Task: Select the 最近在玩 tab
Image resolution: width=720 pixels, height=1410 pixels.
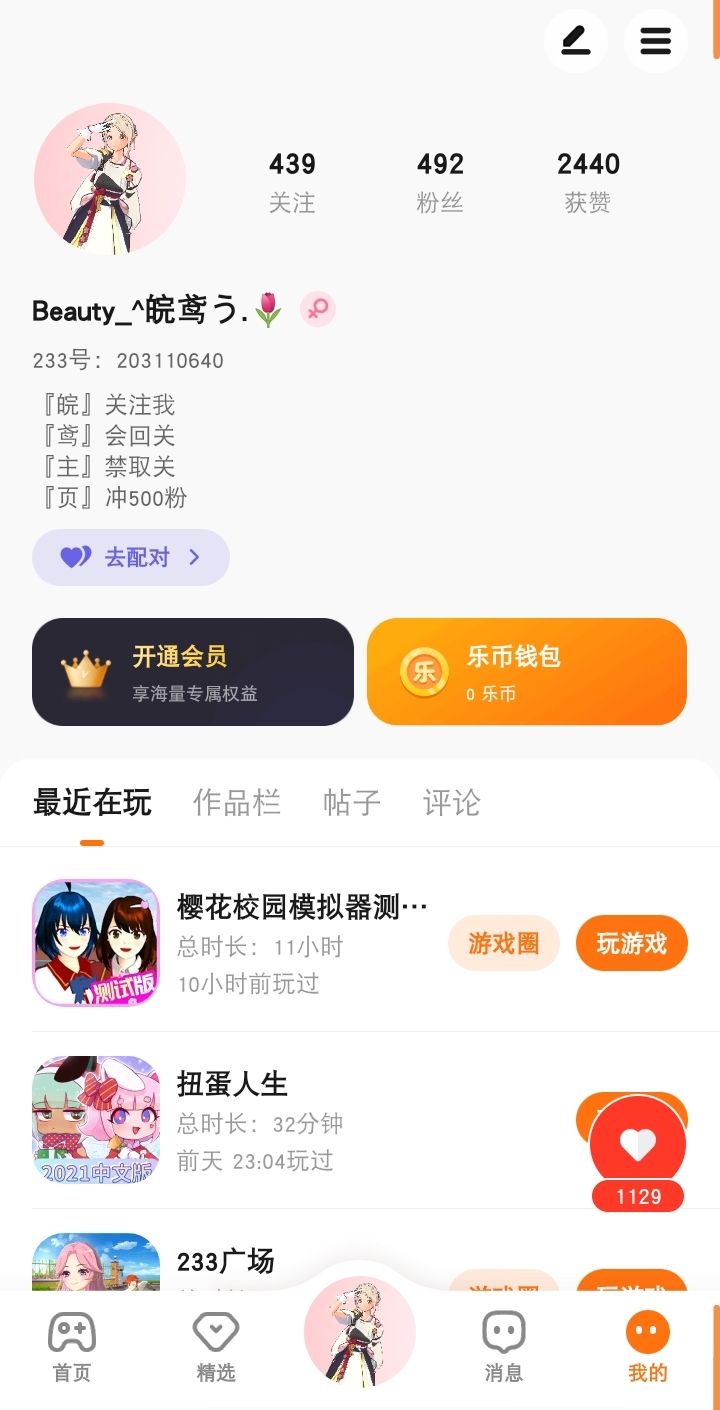Action: tap(92, 803)
